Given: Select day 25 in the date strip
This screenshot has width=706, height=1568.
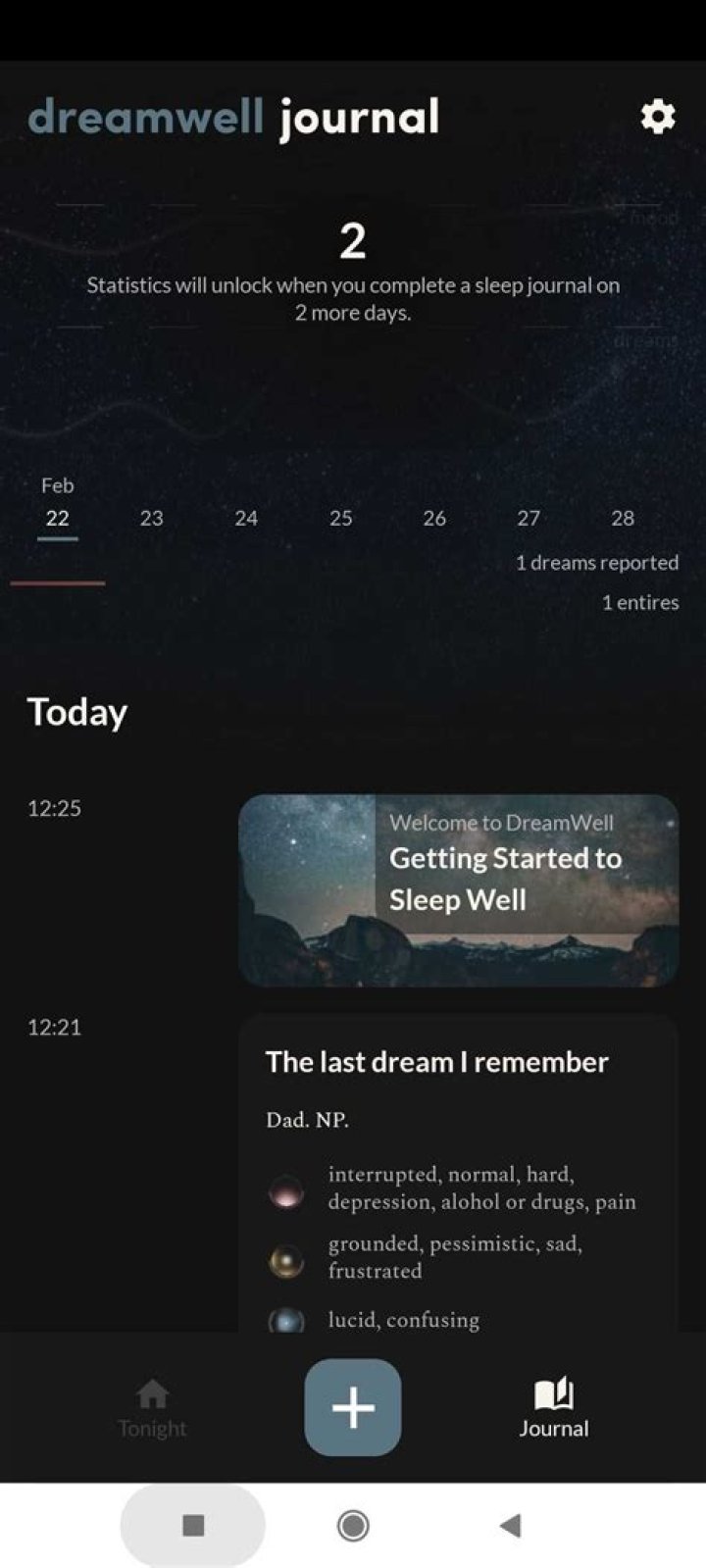Looking at the screenshot, I should pos(340,518).
